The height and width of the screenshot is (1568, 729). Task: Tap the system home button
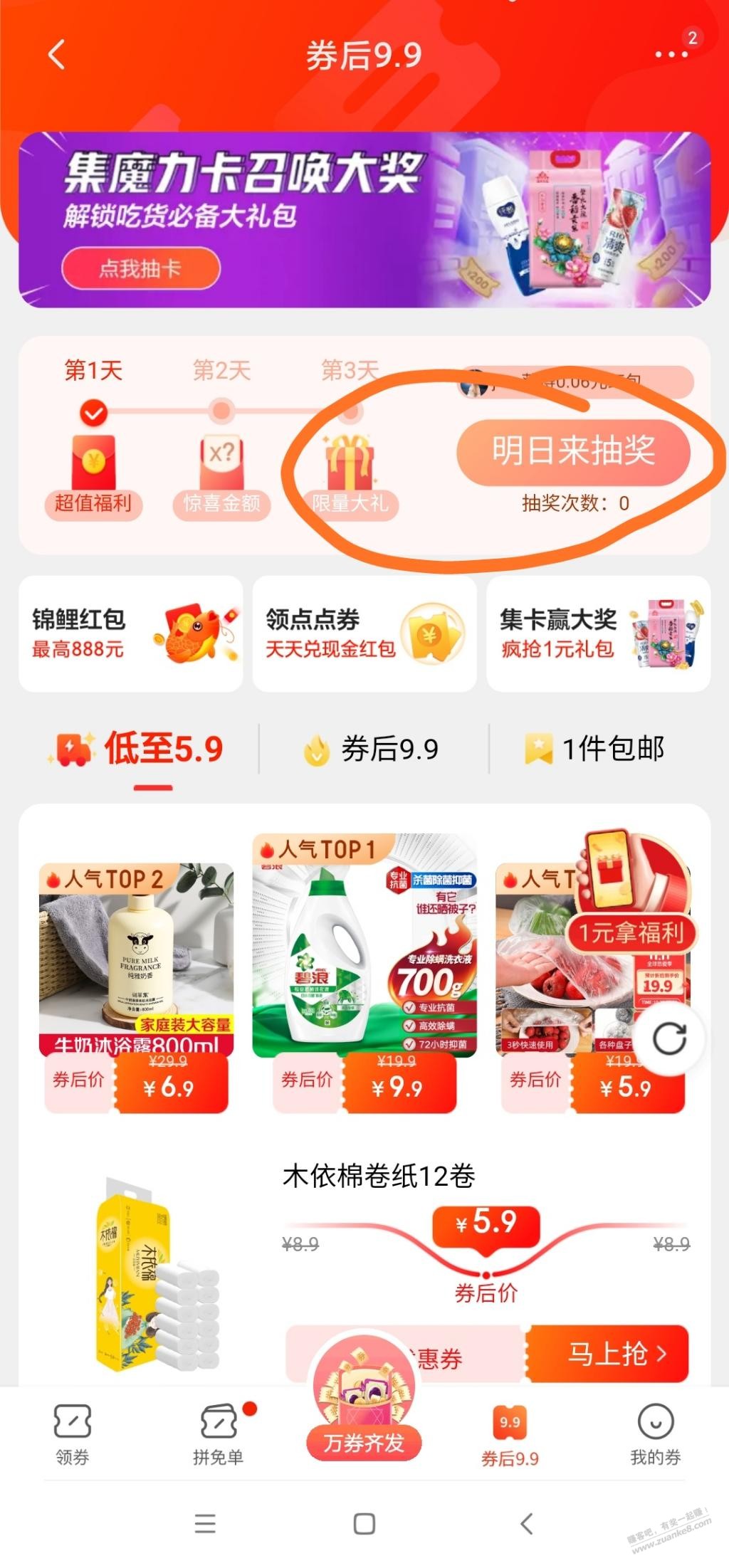(x=364, y=1523)
